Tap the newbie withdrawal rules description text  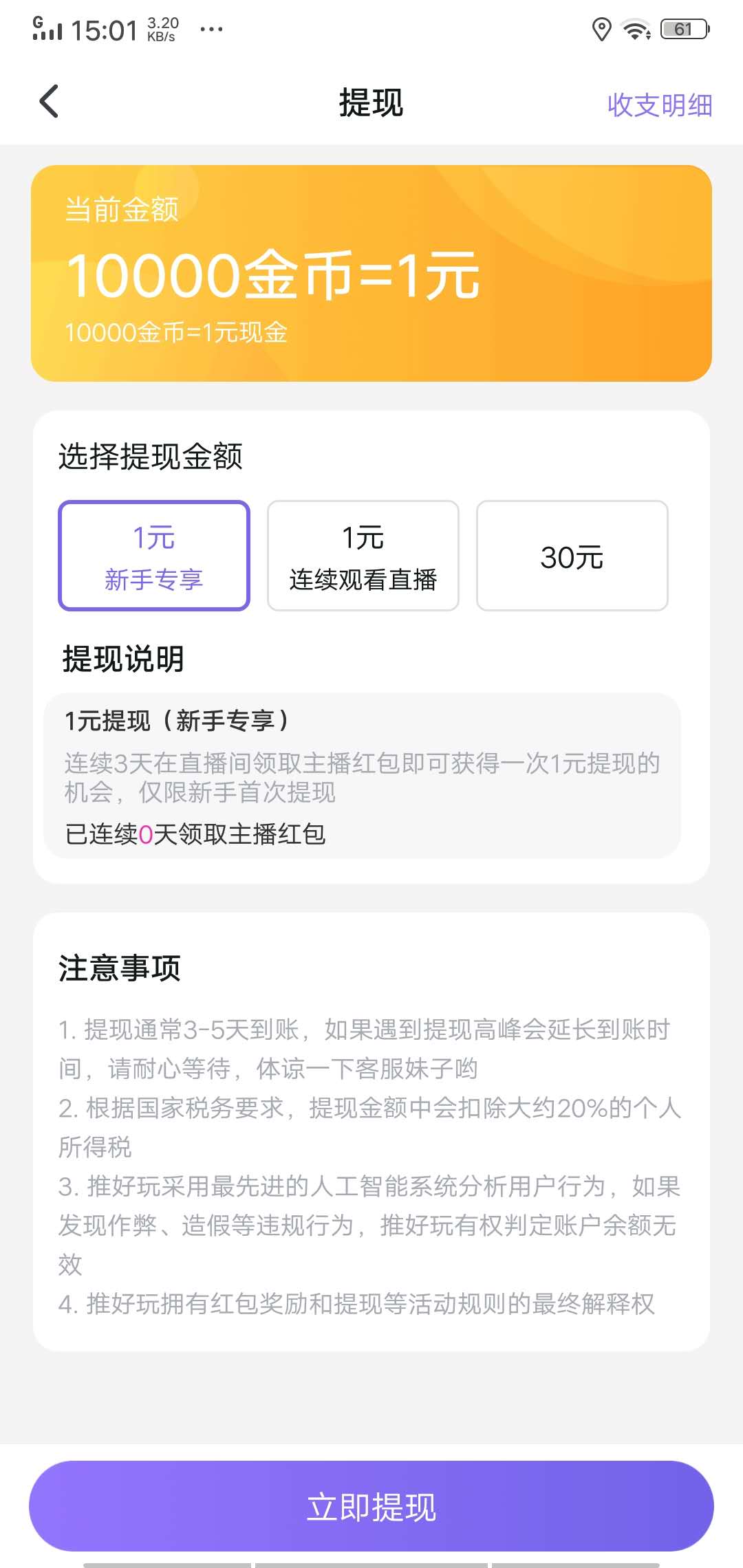pos(360,777)
